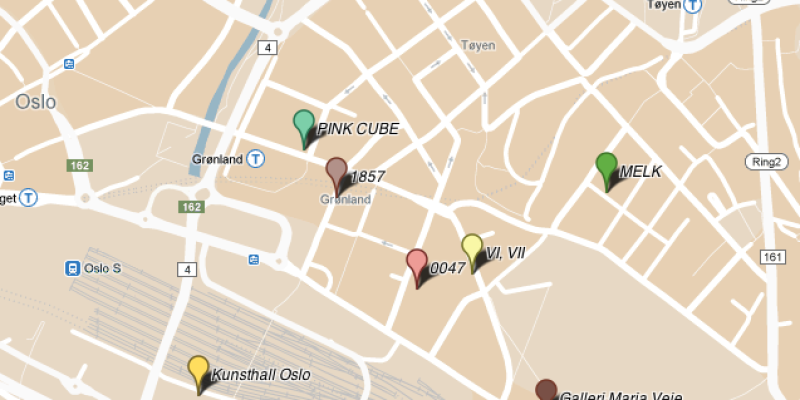Image resolution: width=800 pixels, height=400 pixels.
Task: Select the Oslo S train station icon
Action: click(x=73, y=268)
